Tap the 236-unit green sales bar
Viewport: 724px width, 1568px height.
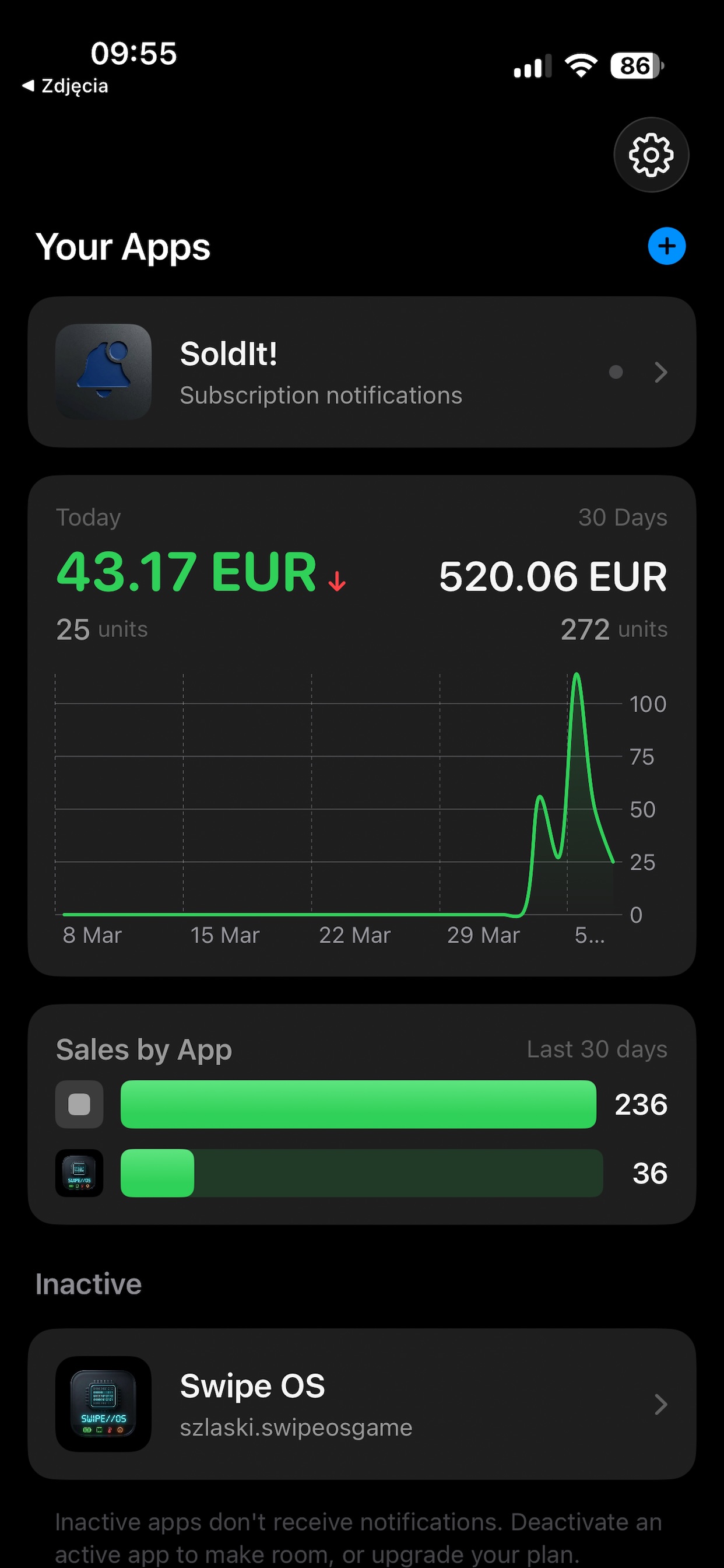pyautogui.click(x=359, y=1104)
